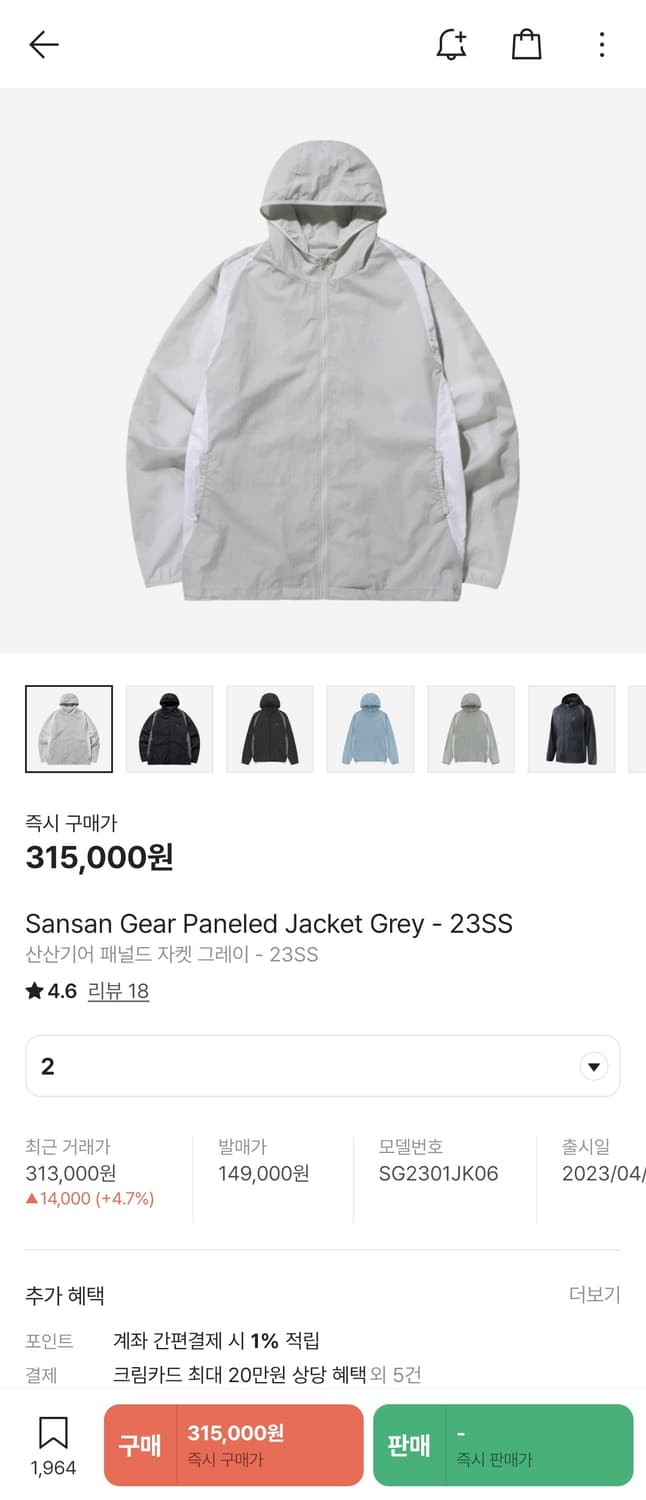Screen dimensions: 646x1500
Task: Open the three-dot overflow menu
Action: coord(601,44)
